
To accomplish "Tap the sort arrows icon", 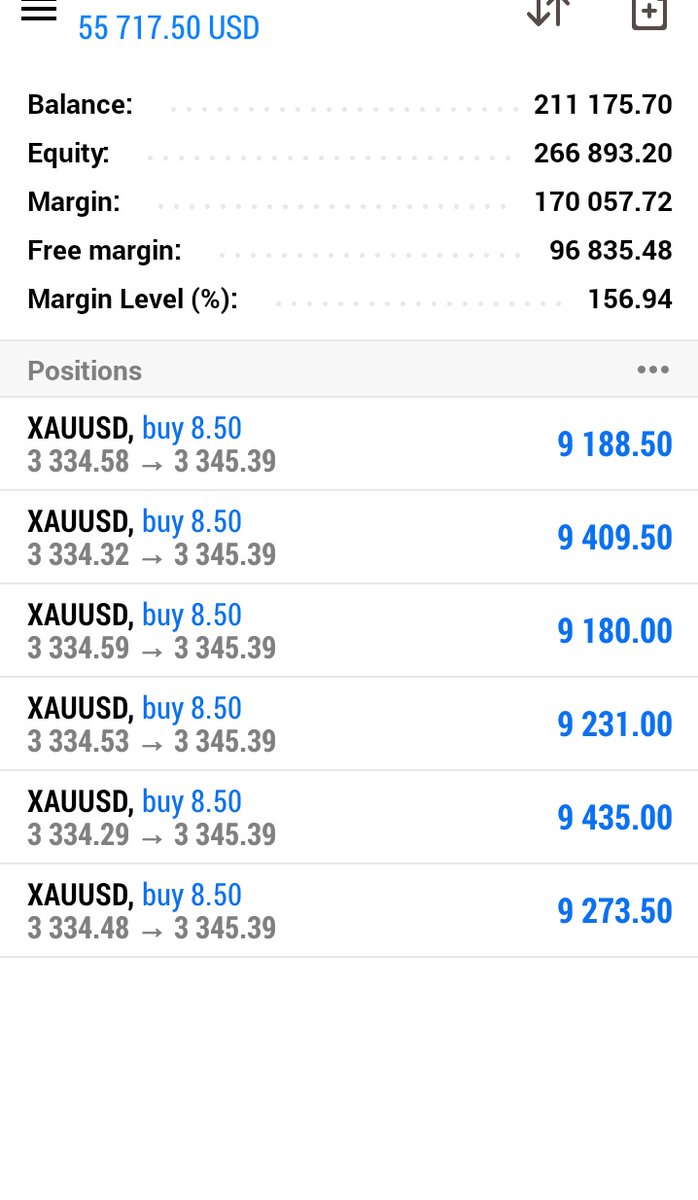I will 548,12.
